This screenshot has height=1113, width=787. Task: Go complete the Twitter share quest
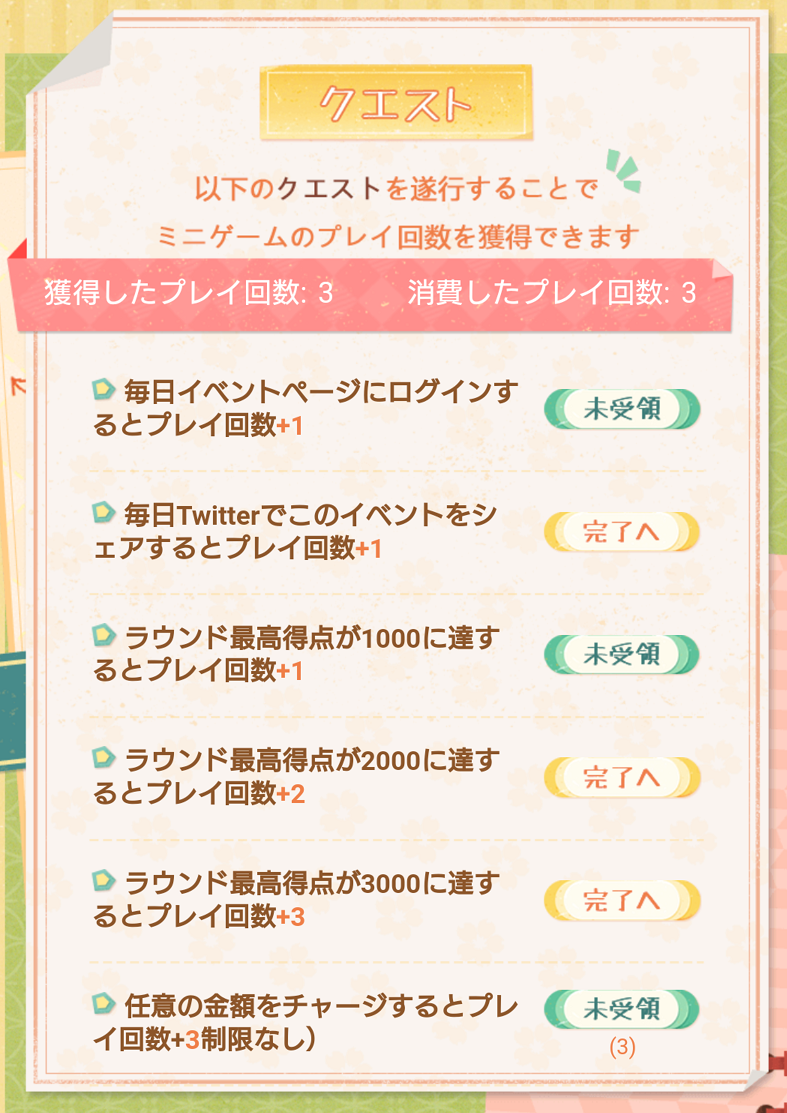coord(621,532)
